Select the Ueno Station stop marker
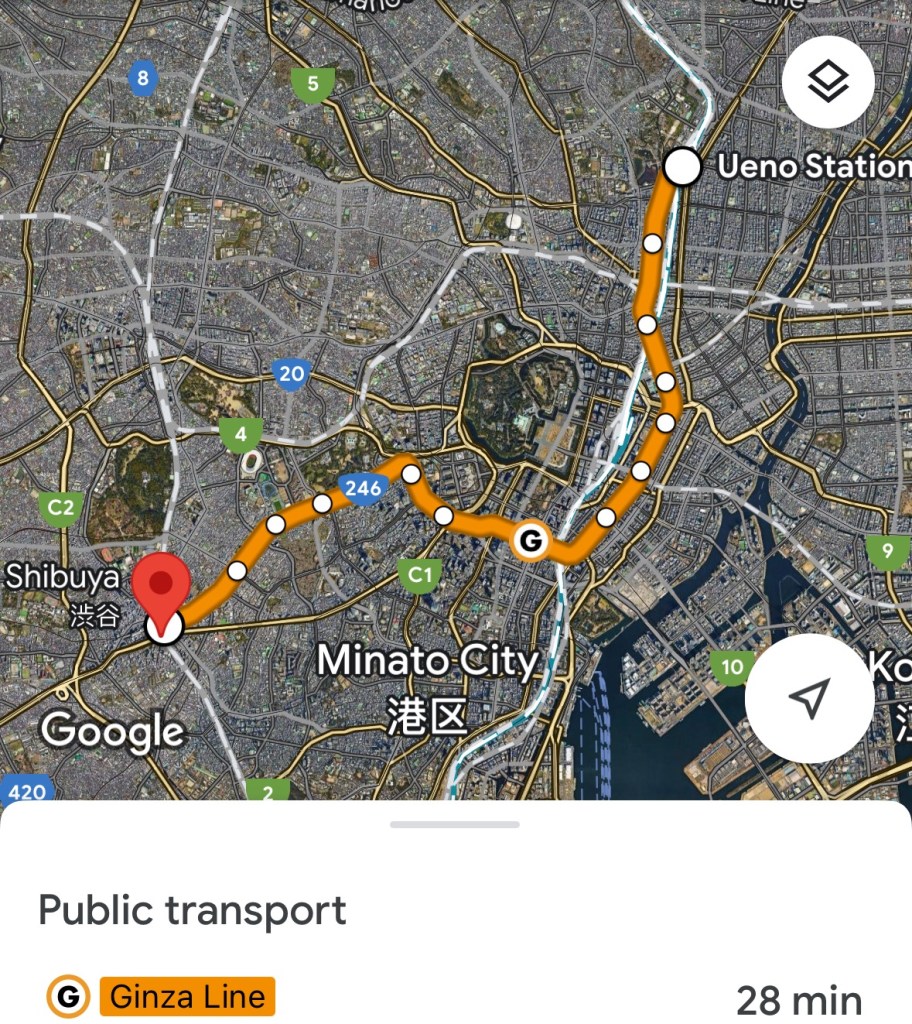Viewport: 912px width, 1024px height. [683, 166]
